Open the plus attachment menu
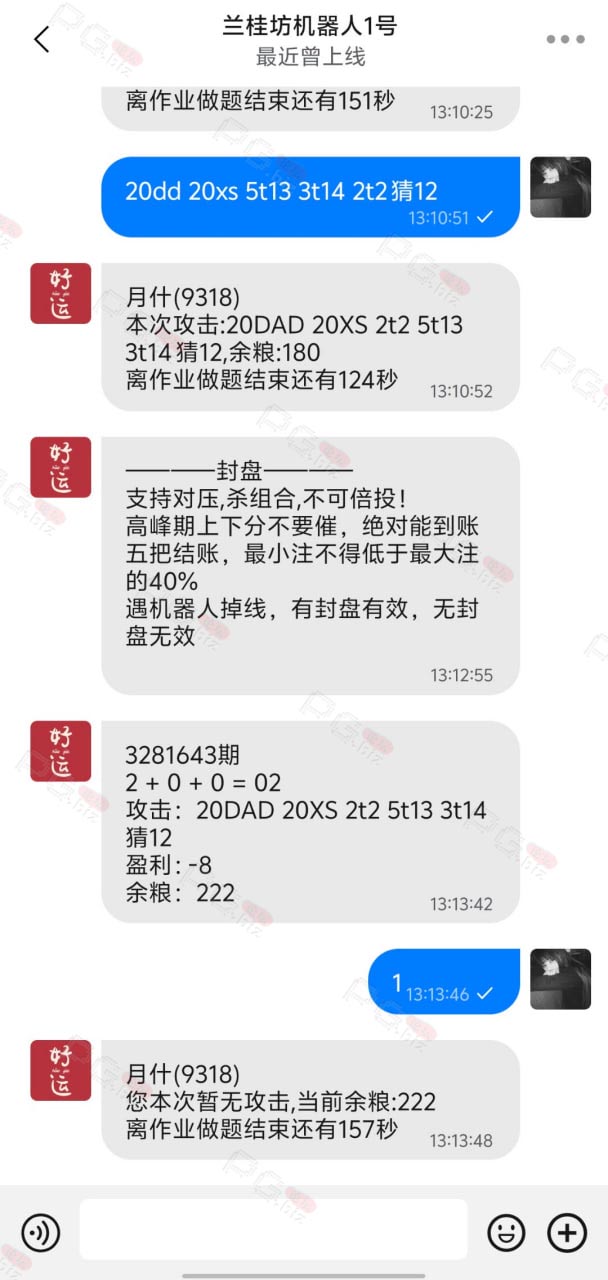 point(567,1233)
